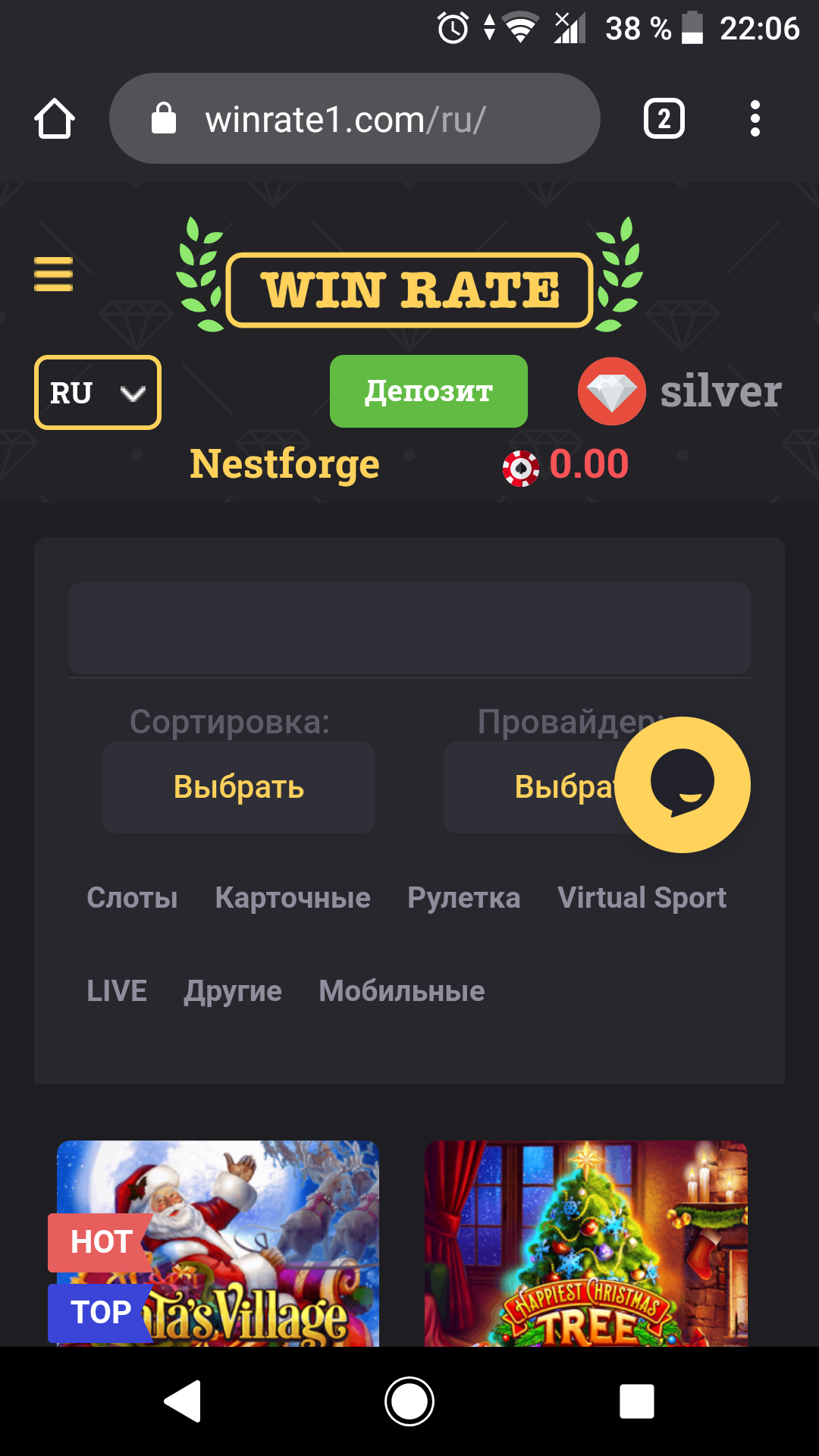Open the hamburger menu
Viewport: 819px width, 1456px height.
pos(53,274)
